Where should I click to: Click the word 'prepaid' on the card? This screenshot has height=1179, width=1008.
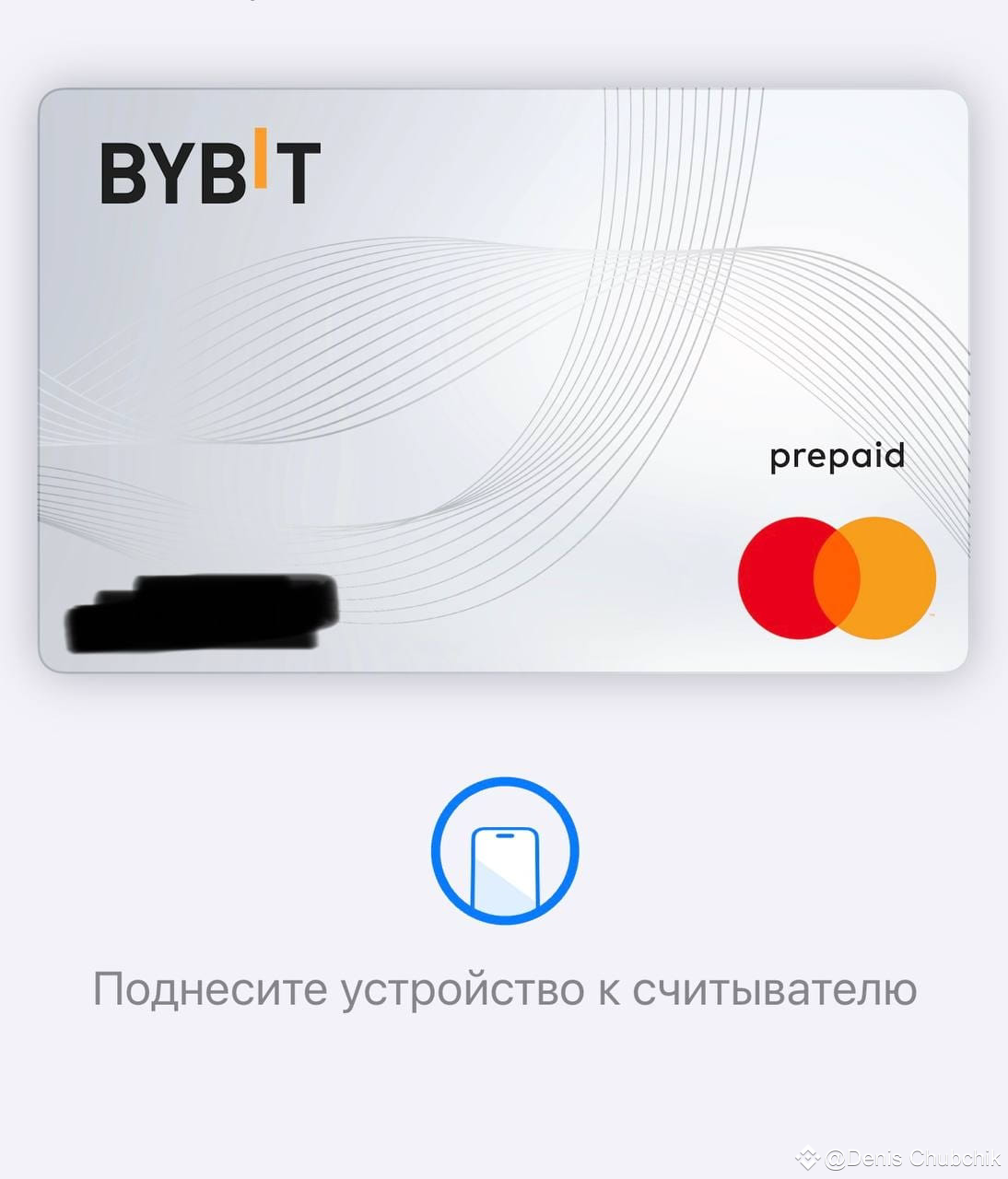[x=837, y=457]
